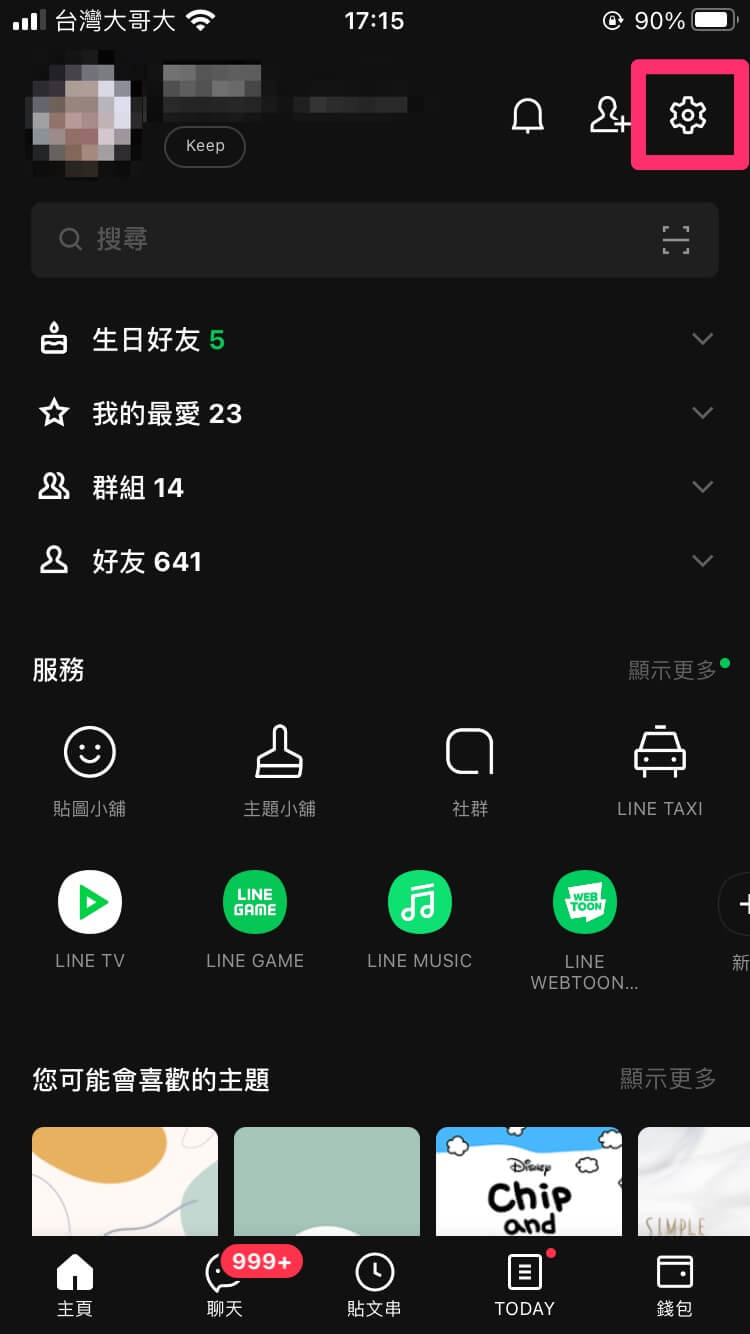Tap the Add Friends icon
750x1334 pixels.
[609, 114]
